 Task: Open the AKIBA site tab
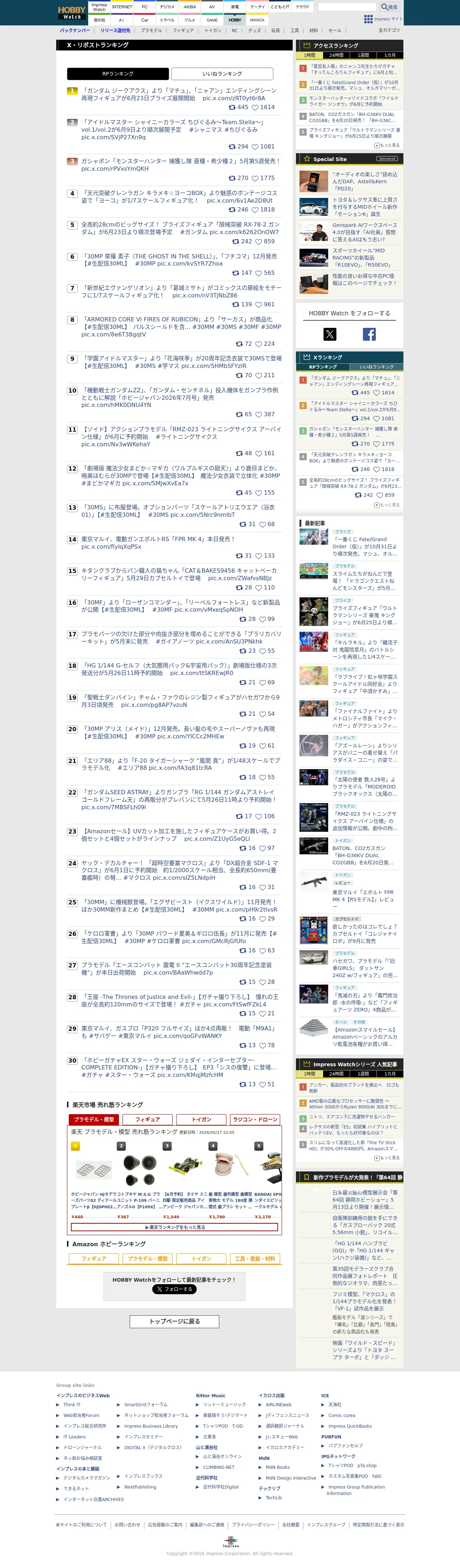[190, 7]
